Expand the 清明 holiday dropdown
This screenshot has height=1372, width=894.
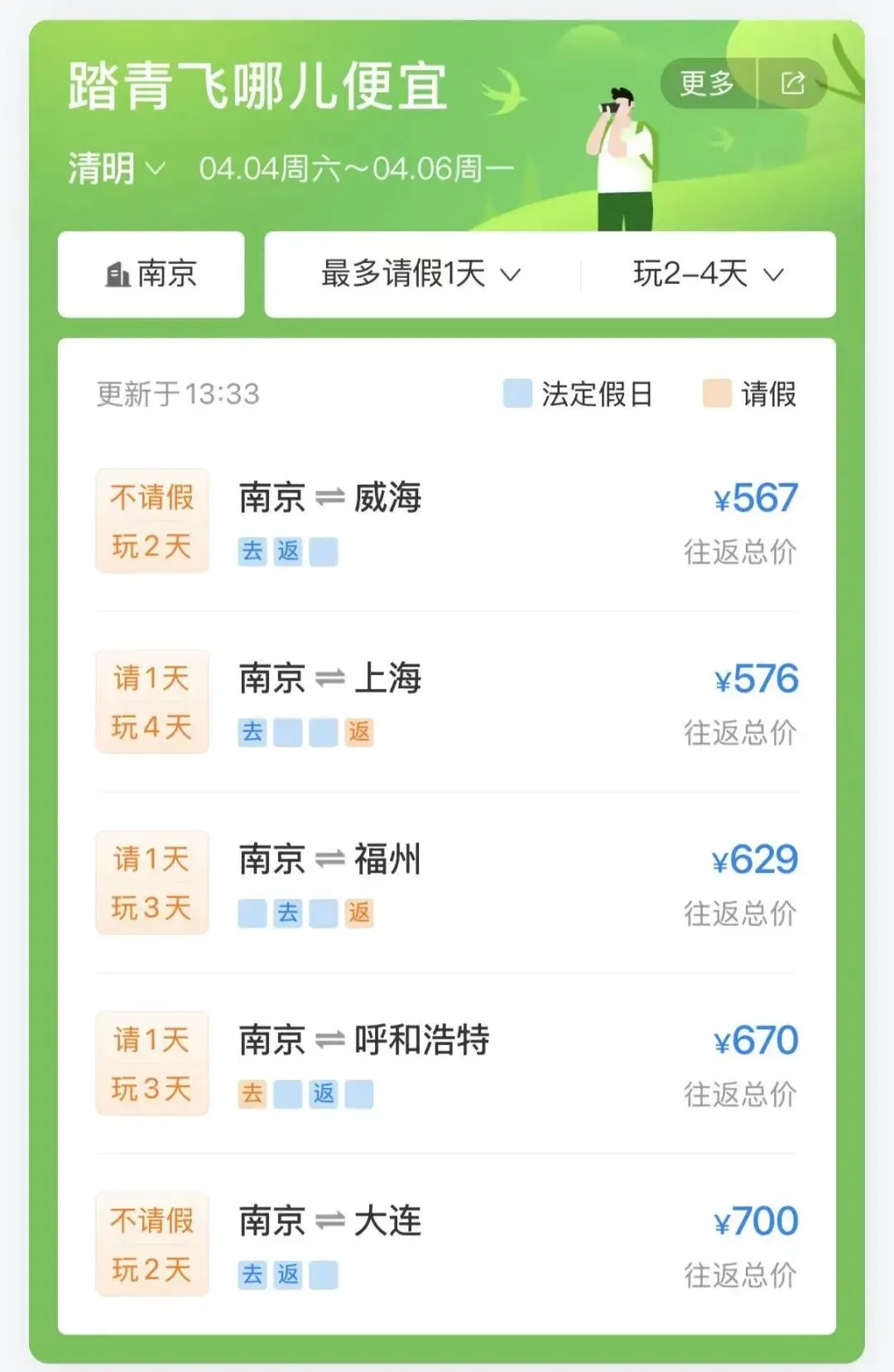[116, 169]
